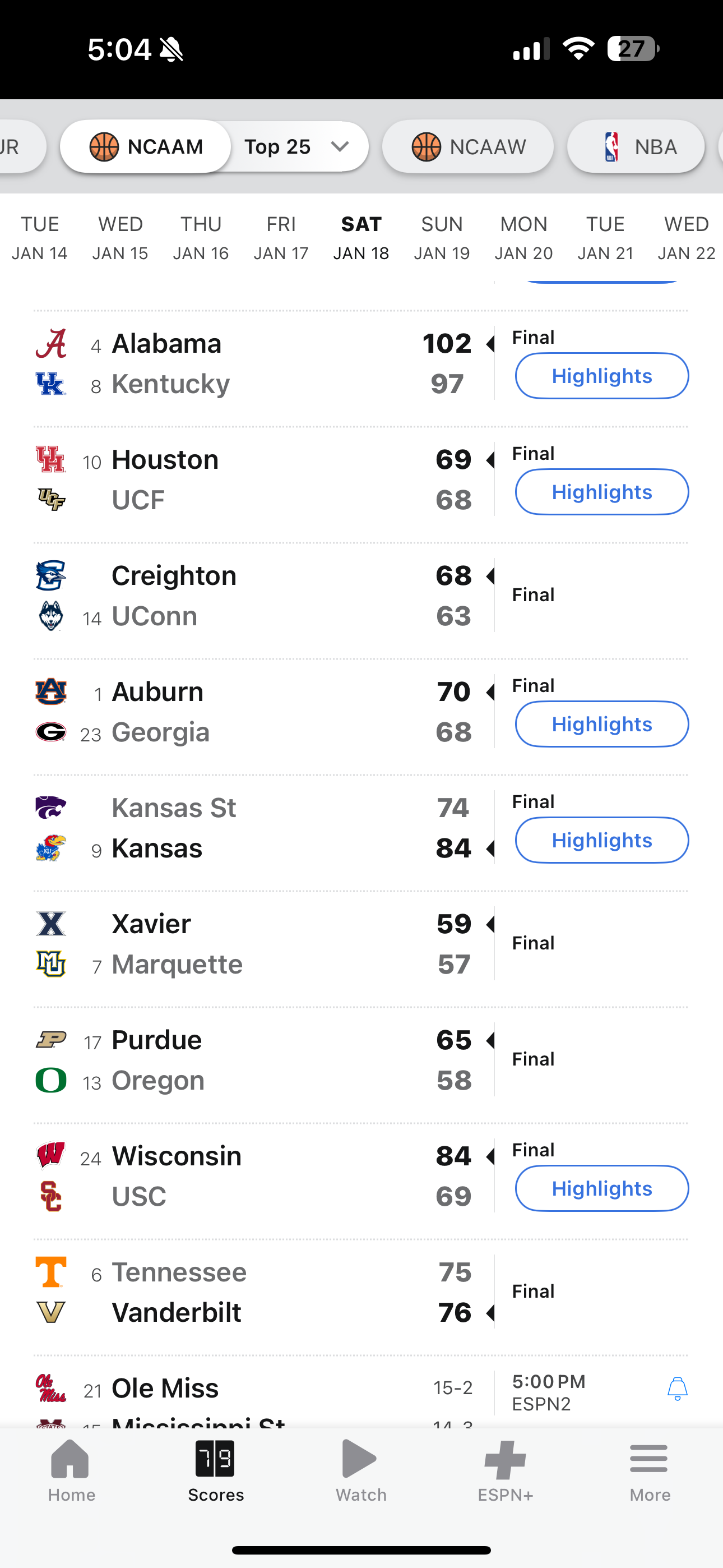Watch Auburn vs Georgia highlights
723x1568 pixels.
pyautogui.click(x=602, y=725)
